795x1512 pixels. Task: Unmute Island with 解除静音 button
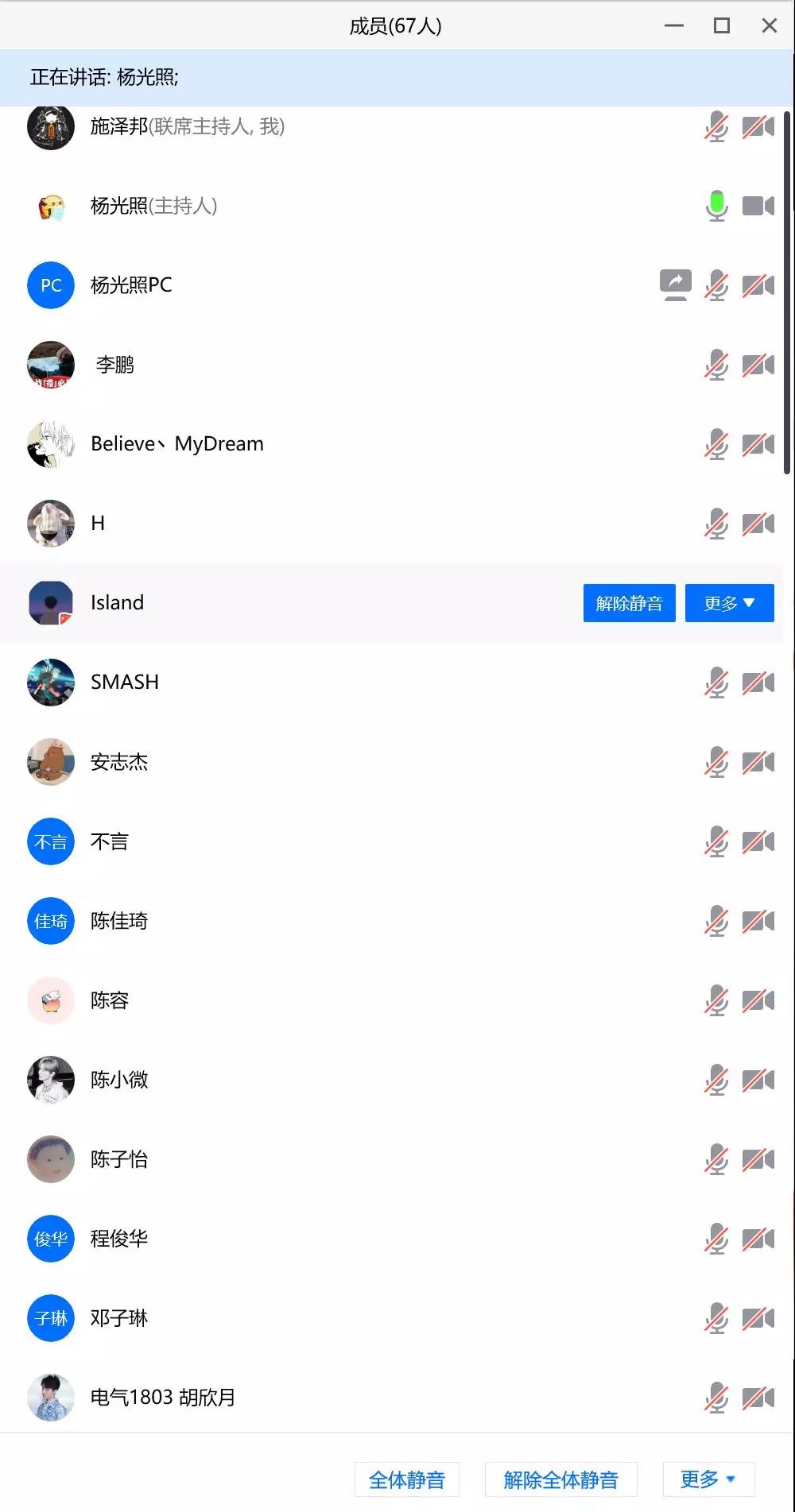[629, 603]
